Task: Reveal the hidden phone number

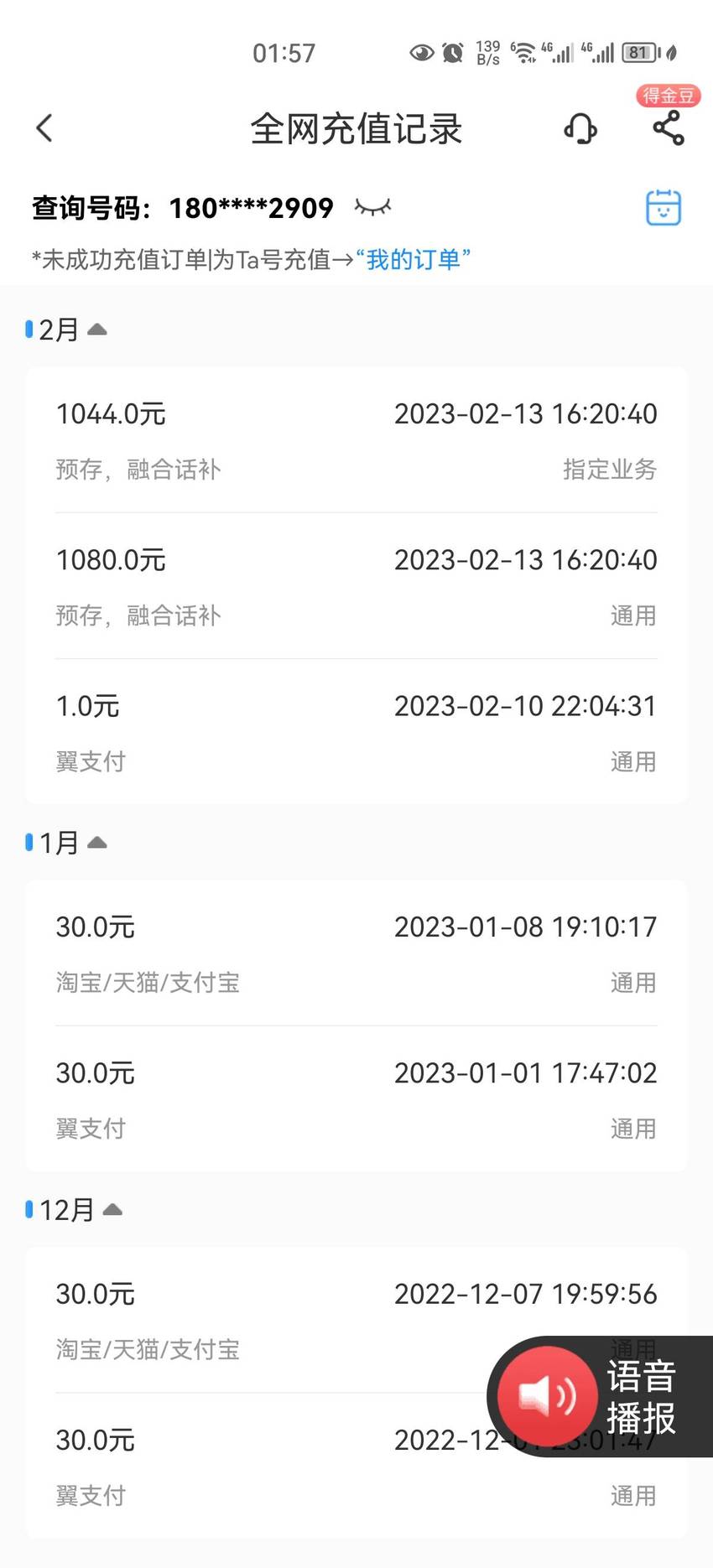Action: click(x=372, y=207)
